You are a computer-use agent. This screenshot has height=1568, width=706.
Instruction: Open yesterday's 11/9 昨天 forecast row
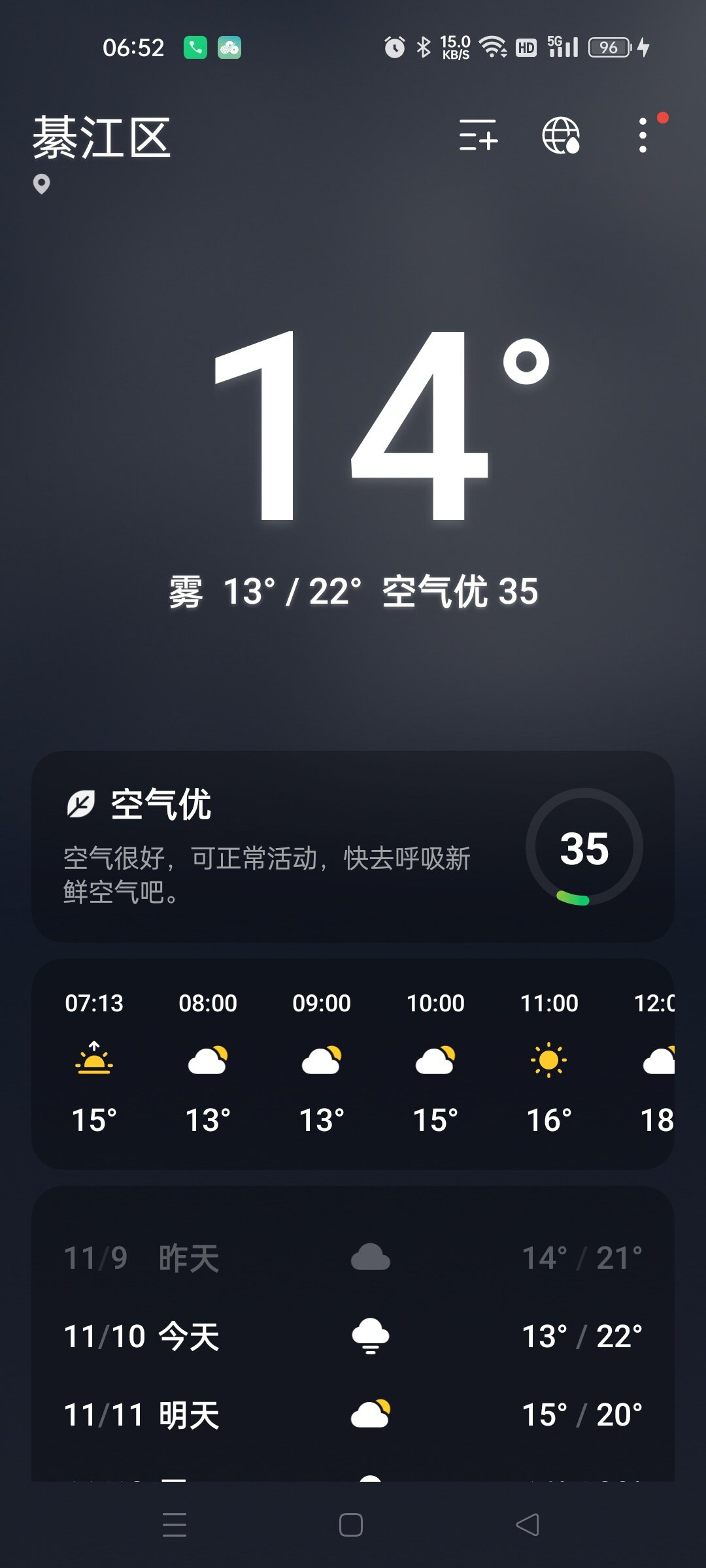click(353, 1258)
